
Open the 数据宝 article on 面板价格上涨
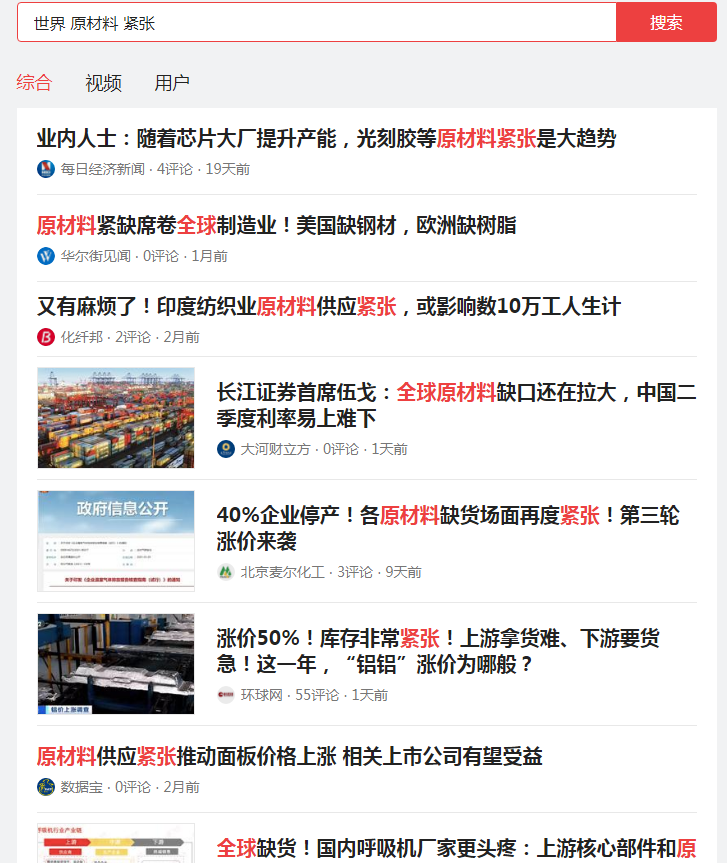[x=289, y=756]
